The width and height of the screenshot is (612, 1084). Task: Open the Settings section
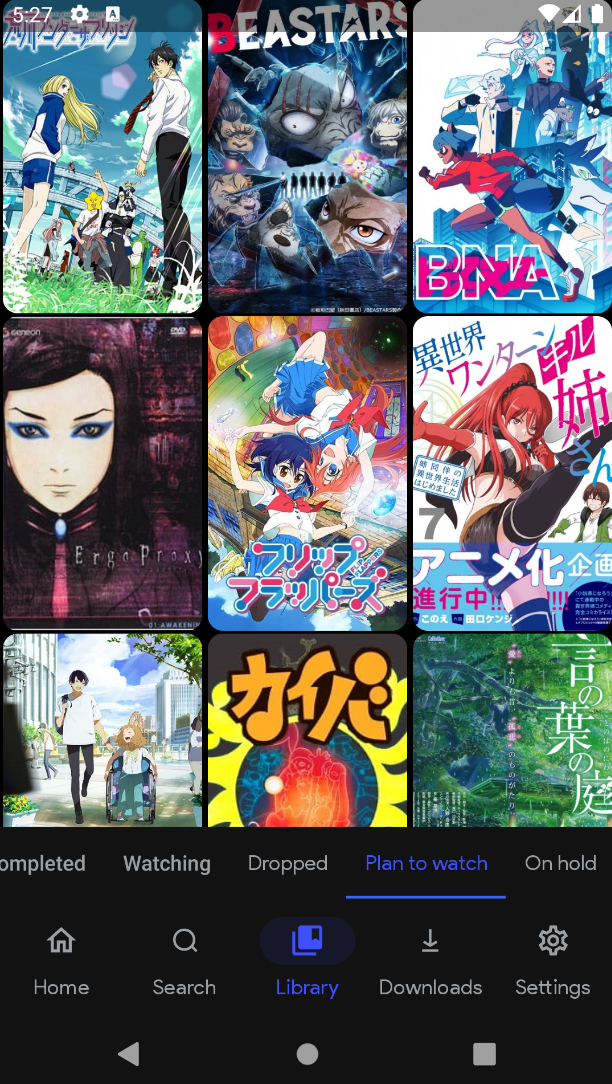coord(552,960)
